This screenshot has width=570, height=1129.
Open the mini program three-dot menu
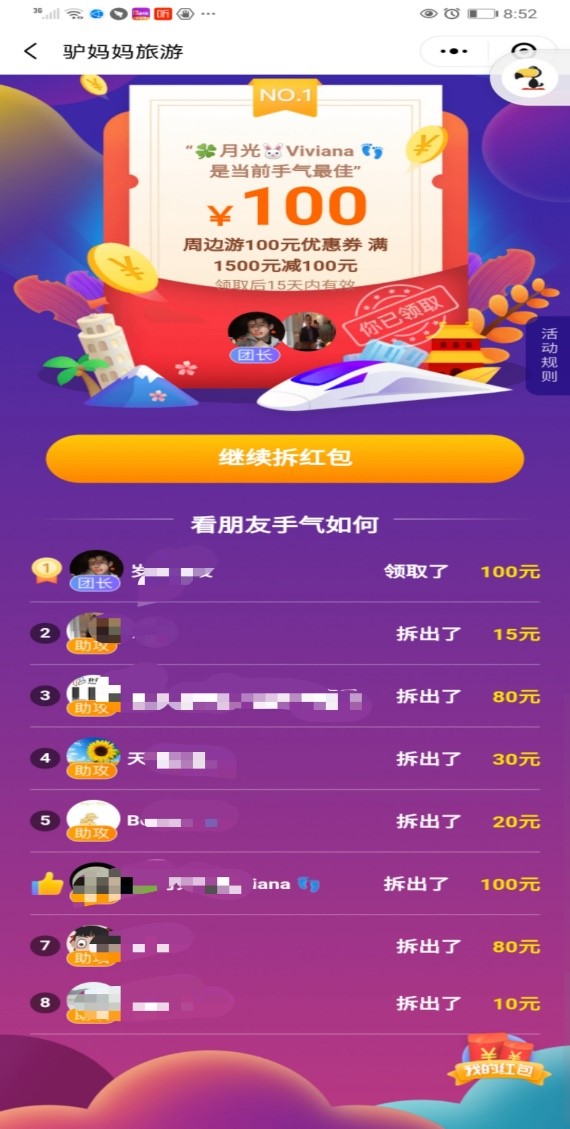point(453,51)
